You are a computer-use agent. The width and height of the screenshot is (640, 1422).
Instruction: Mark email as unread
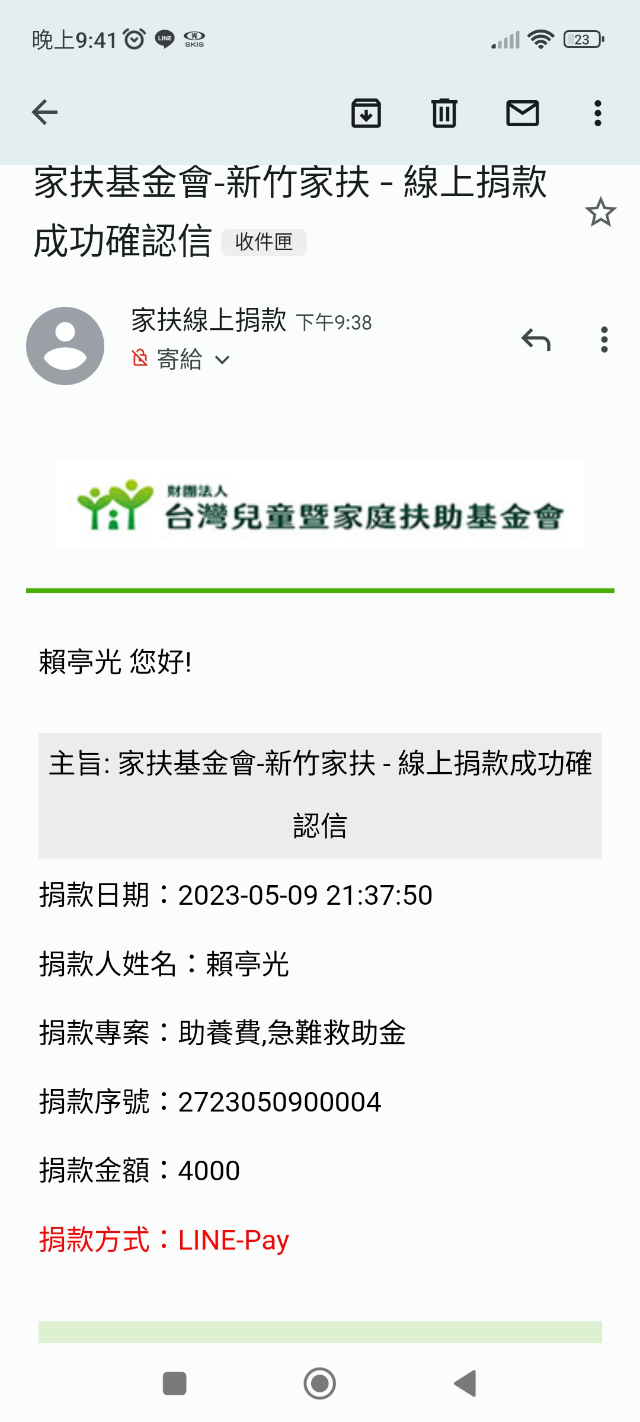click(x=522, y=113)
